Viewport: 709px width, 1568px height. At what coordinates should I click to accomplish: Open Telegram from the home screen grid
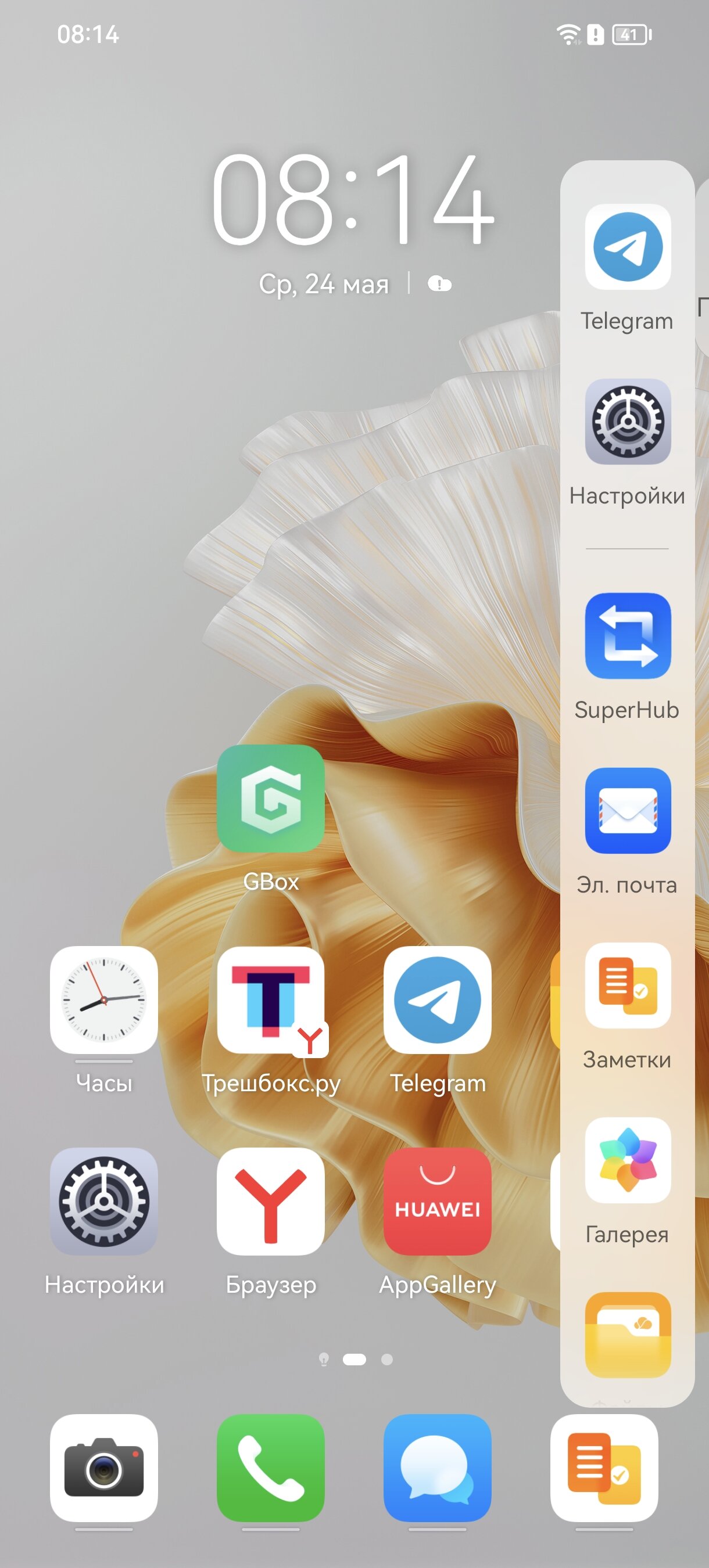[x=438, y=999]
